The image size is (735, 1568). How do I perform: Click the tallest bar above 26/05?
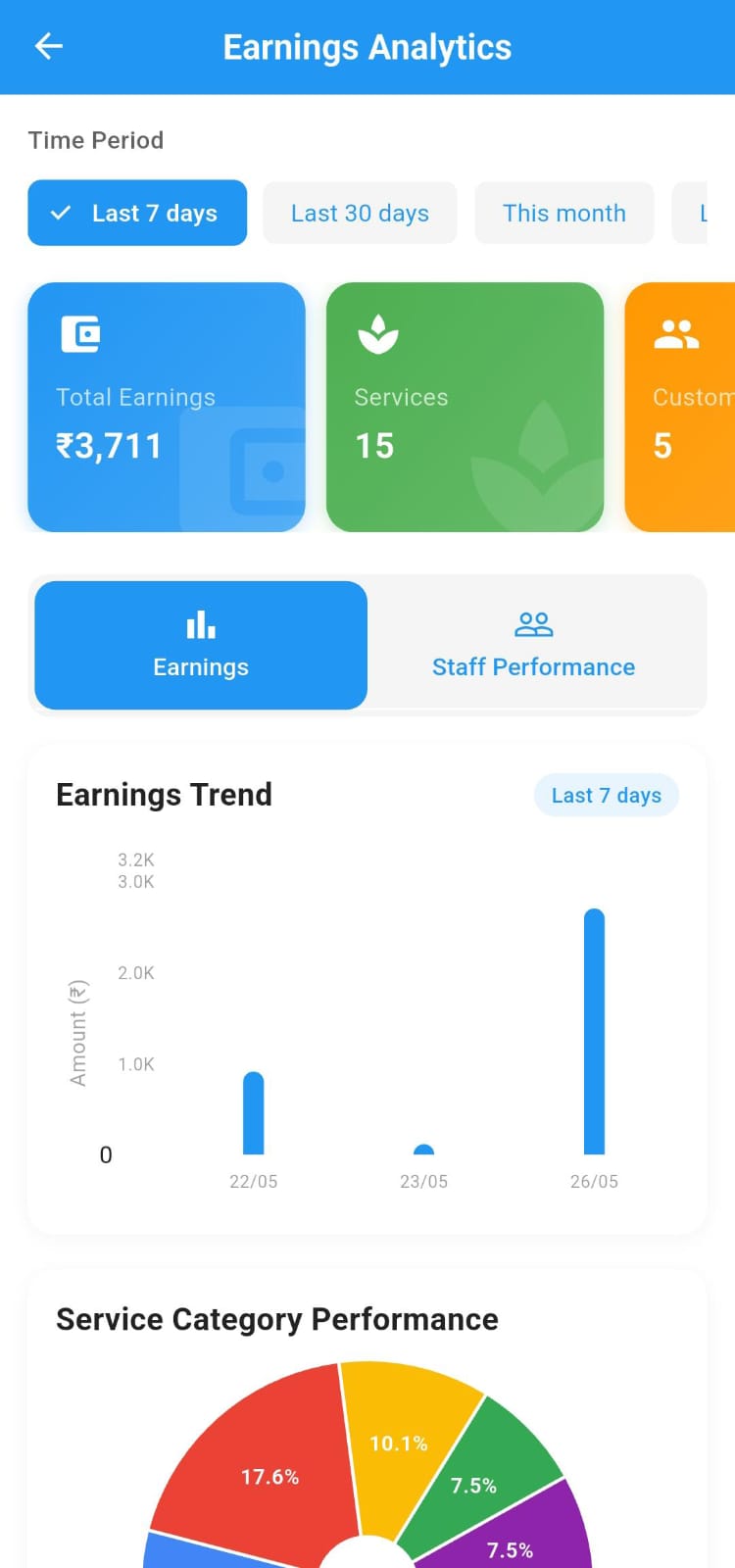pos(594,1029)
